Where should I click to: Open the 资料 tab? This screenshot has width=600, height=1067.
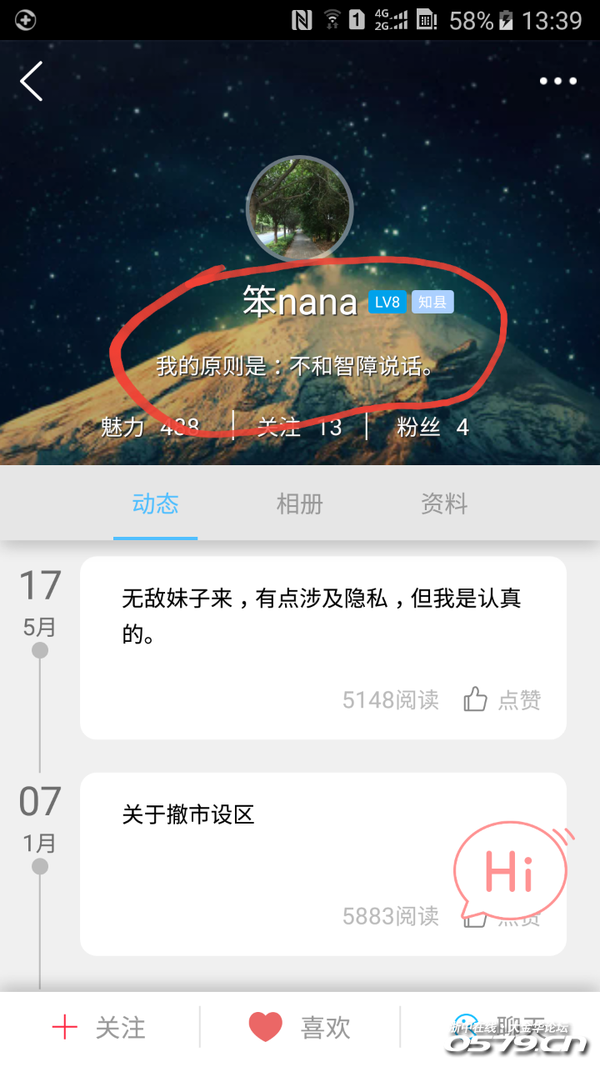click(x=444, y=503)
